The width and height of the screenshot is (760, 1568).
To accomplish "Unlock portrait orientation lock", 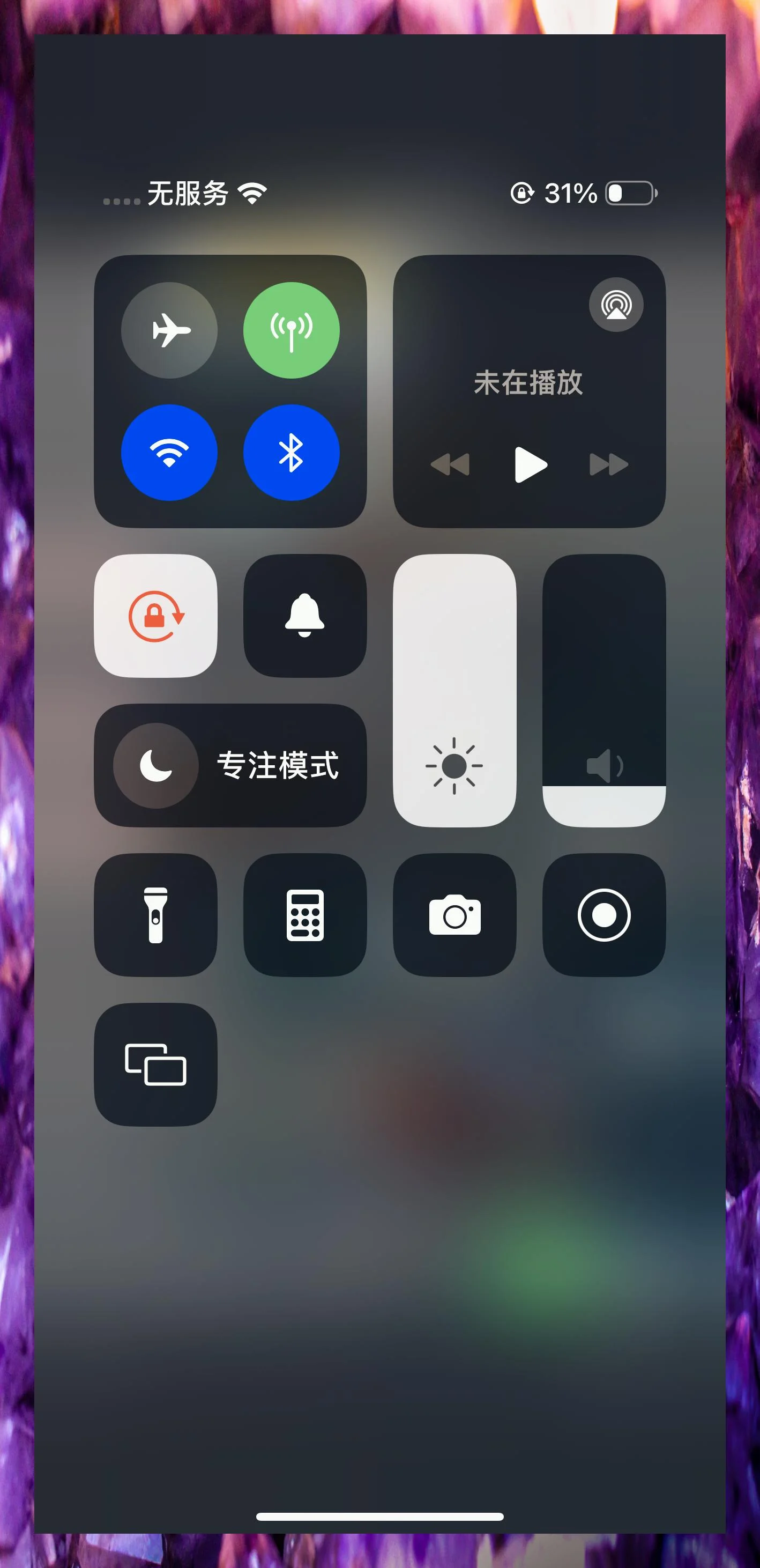I will [x=156, y=616].
